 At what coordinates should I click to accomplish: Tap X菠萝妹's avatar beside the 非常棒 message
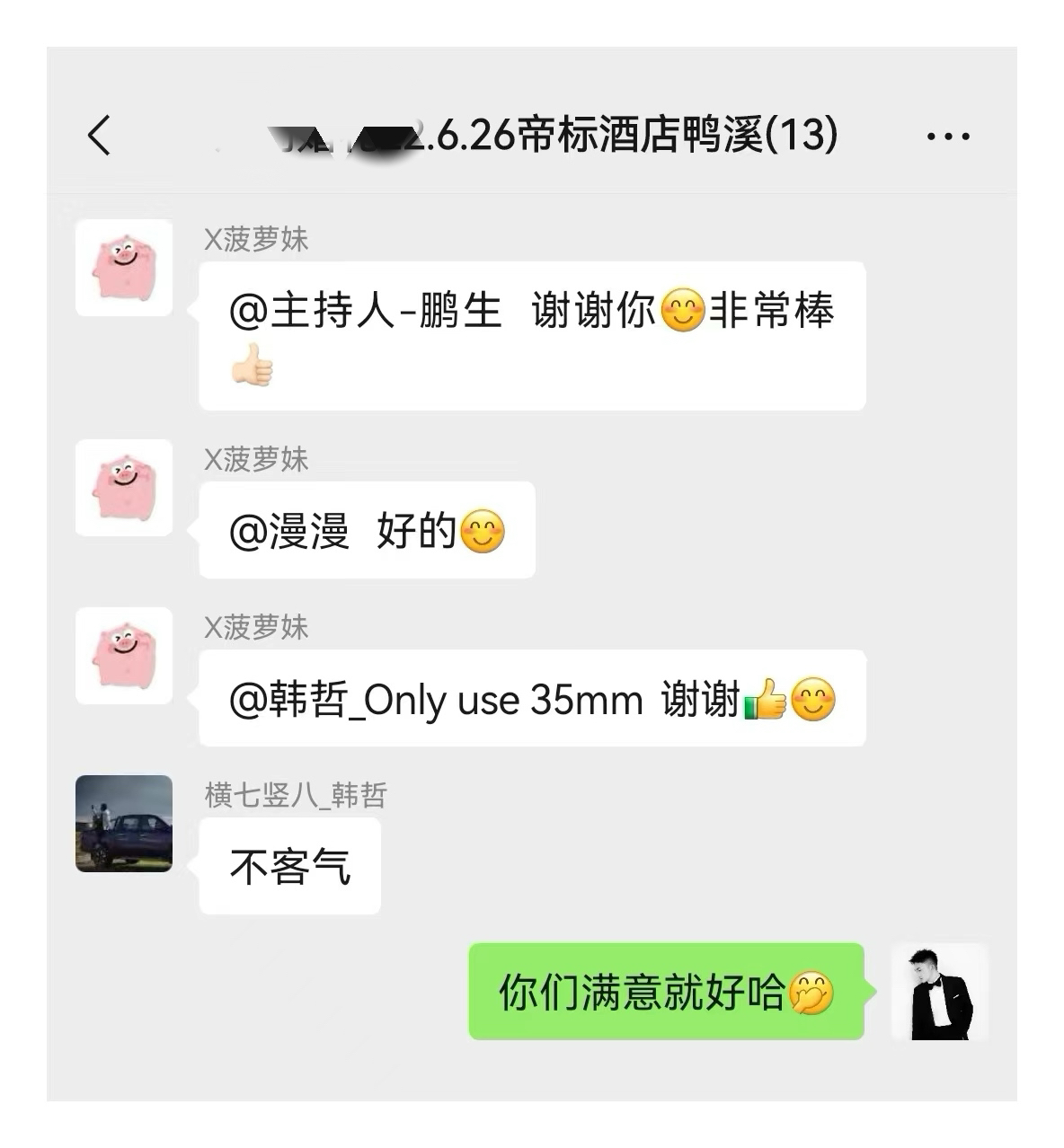click(x=124, y=268)
